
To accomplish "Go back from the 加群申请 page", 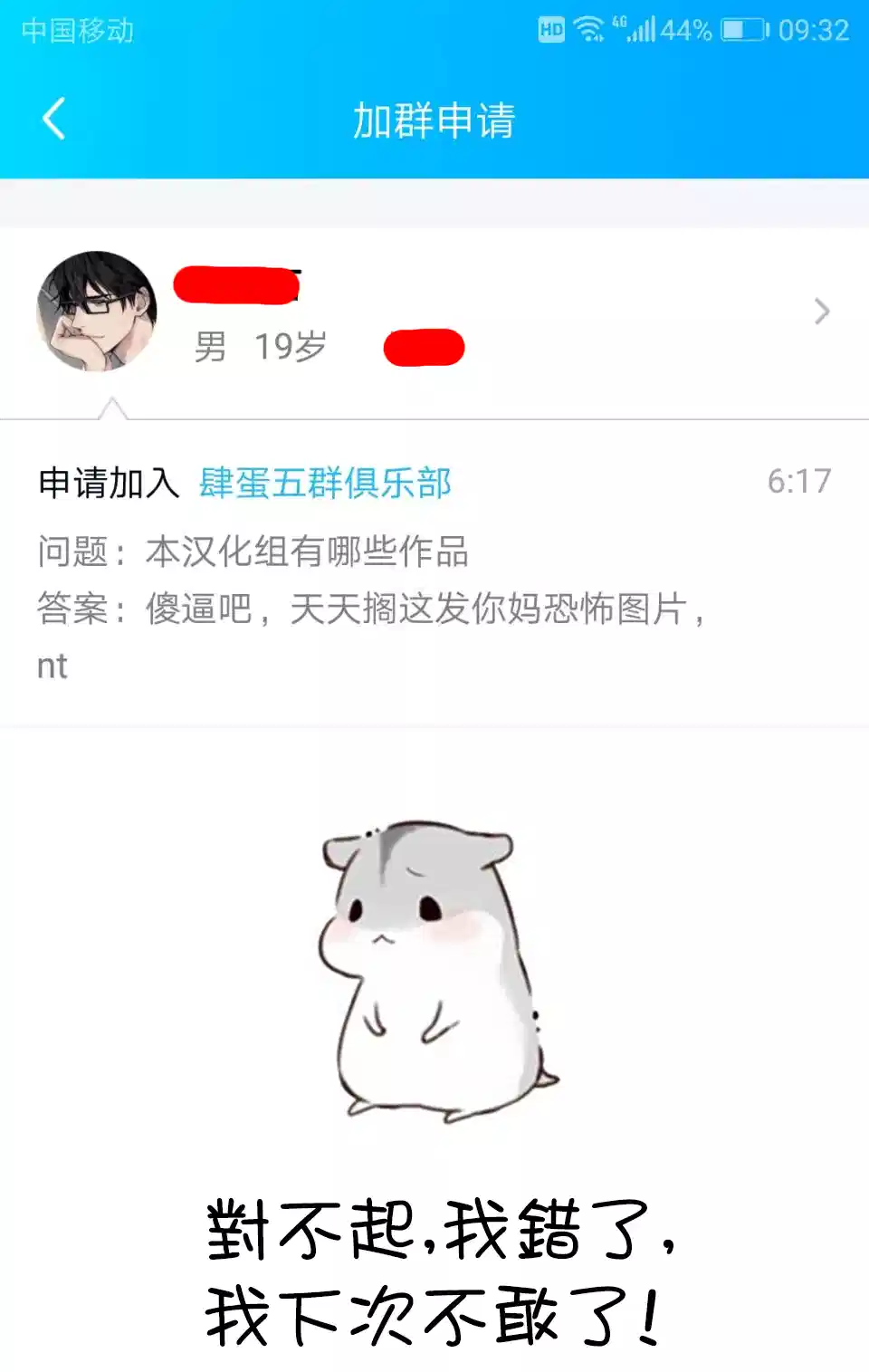I will tap(54, 120).
